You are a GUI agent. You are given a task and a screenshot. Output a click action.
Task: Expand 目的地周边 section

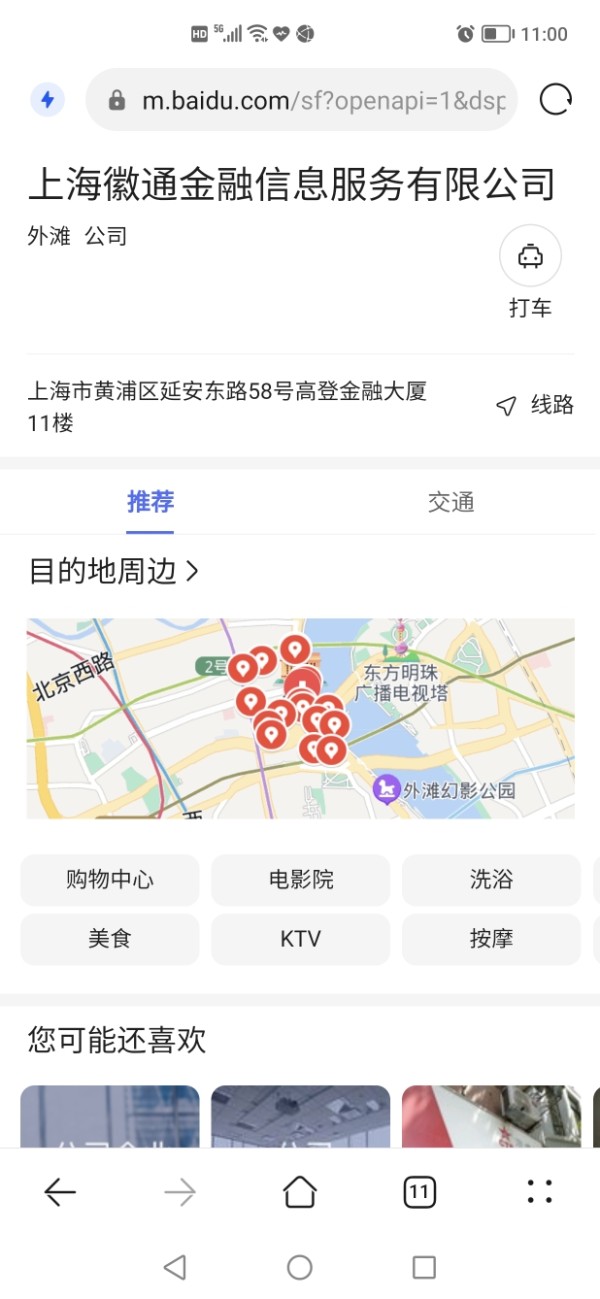coord(114,571)
